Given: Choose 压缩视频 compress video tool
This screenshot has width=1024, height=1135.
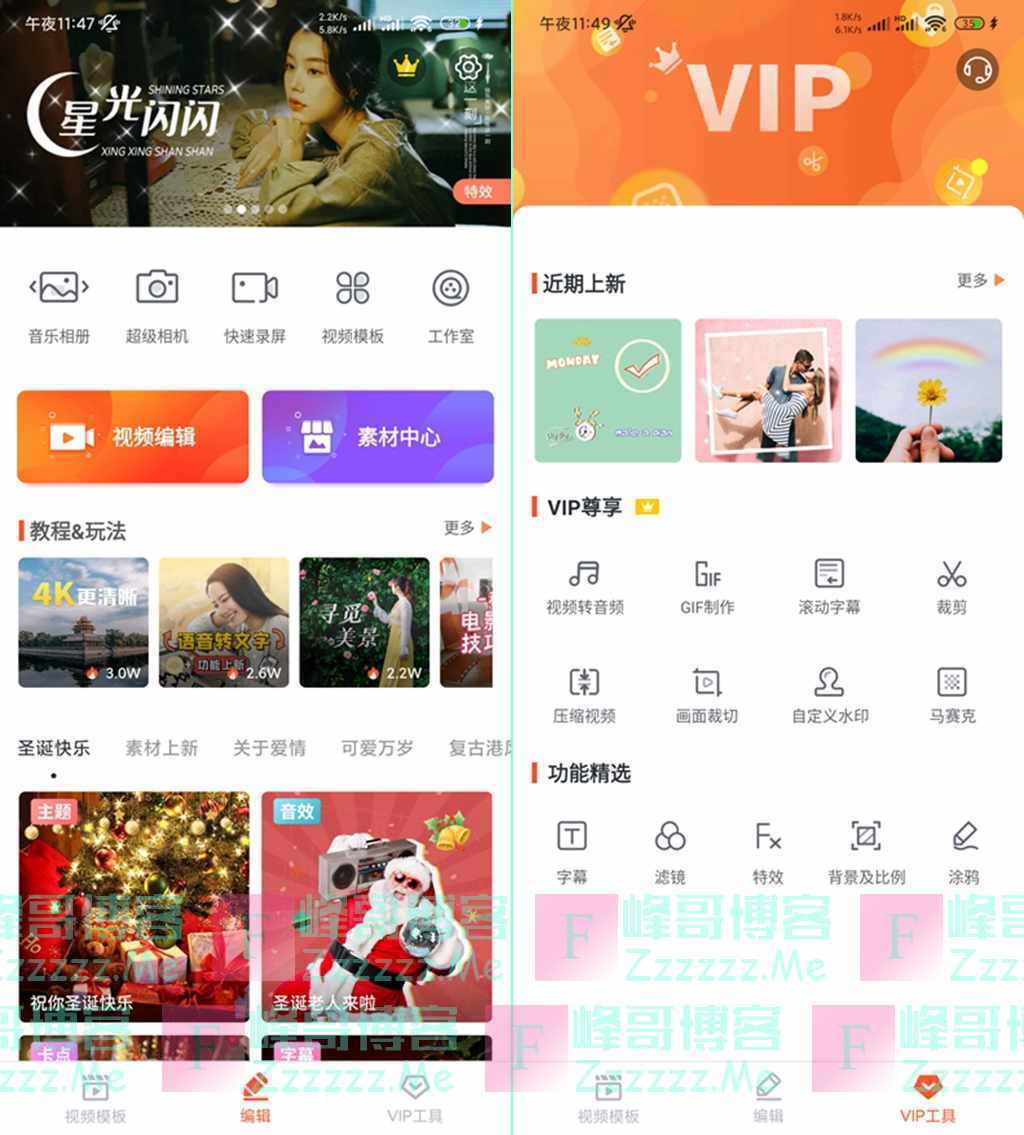Looking at the screenshot, I should click(x=585, y=695).
